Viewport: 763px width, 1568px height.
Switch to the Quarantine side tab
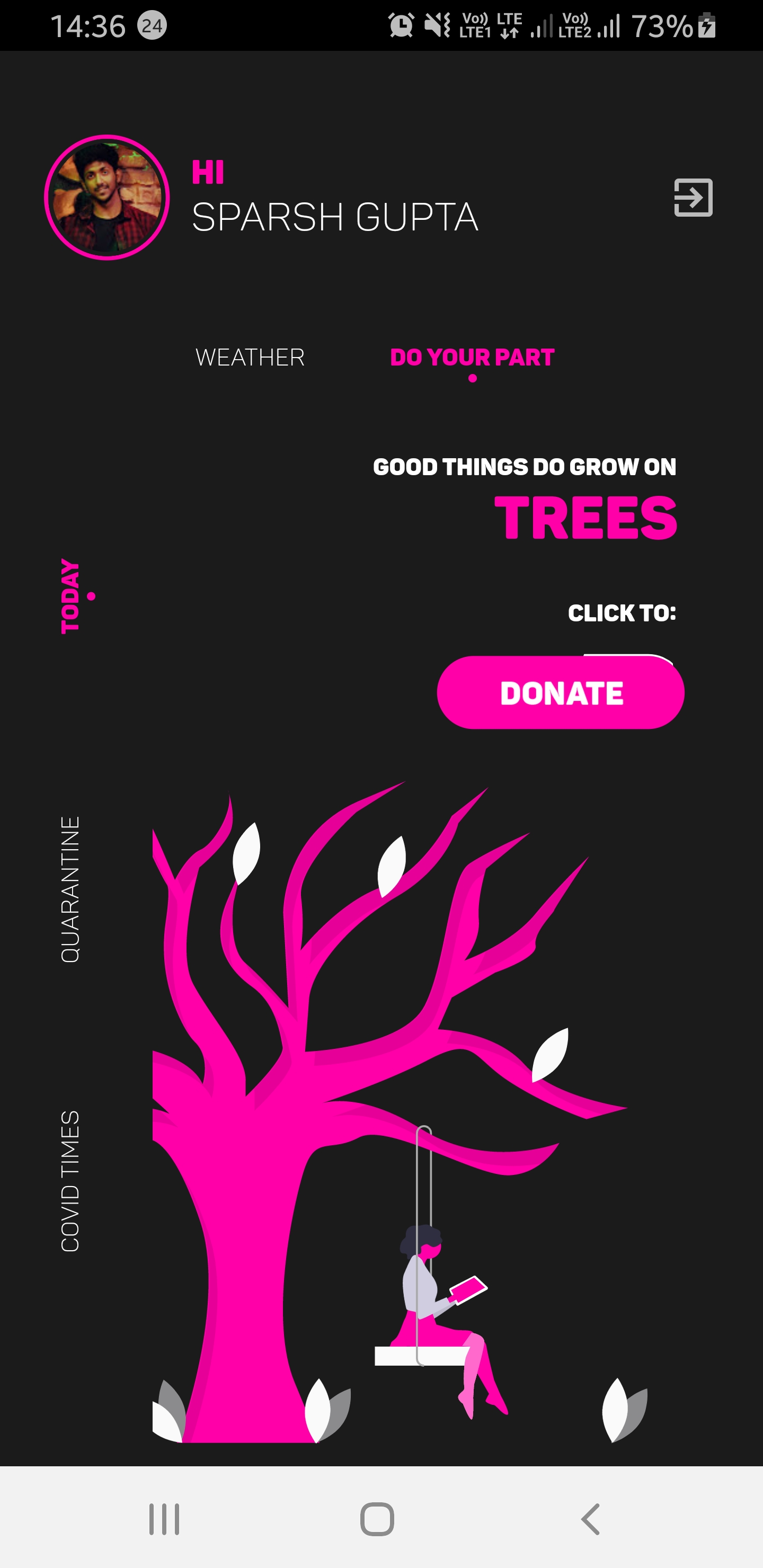pyautogui.click(x=70, y=889)
